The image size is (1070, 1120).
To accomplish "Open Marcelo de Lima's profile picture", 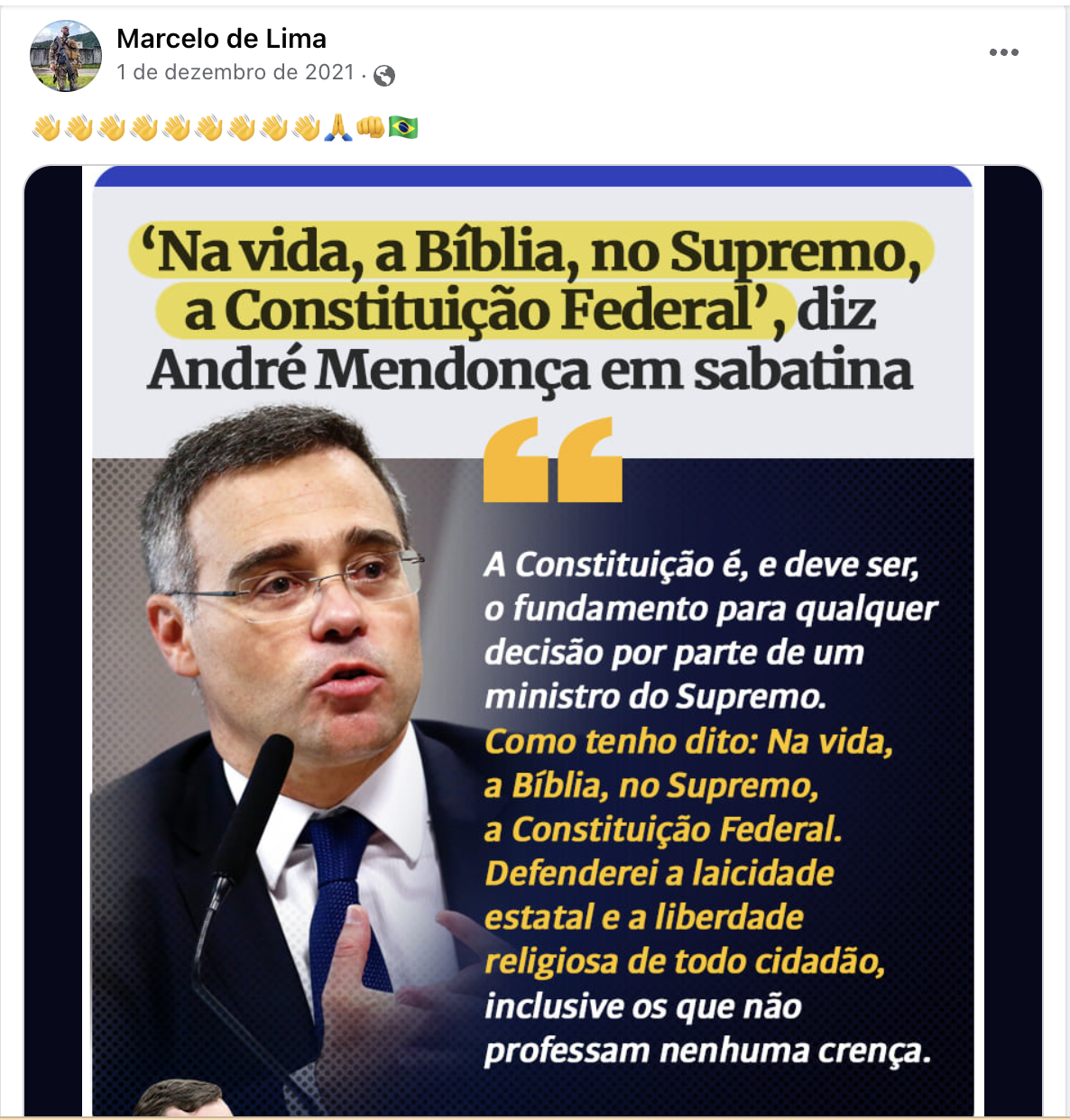I will pos(66,56).
